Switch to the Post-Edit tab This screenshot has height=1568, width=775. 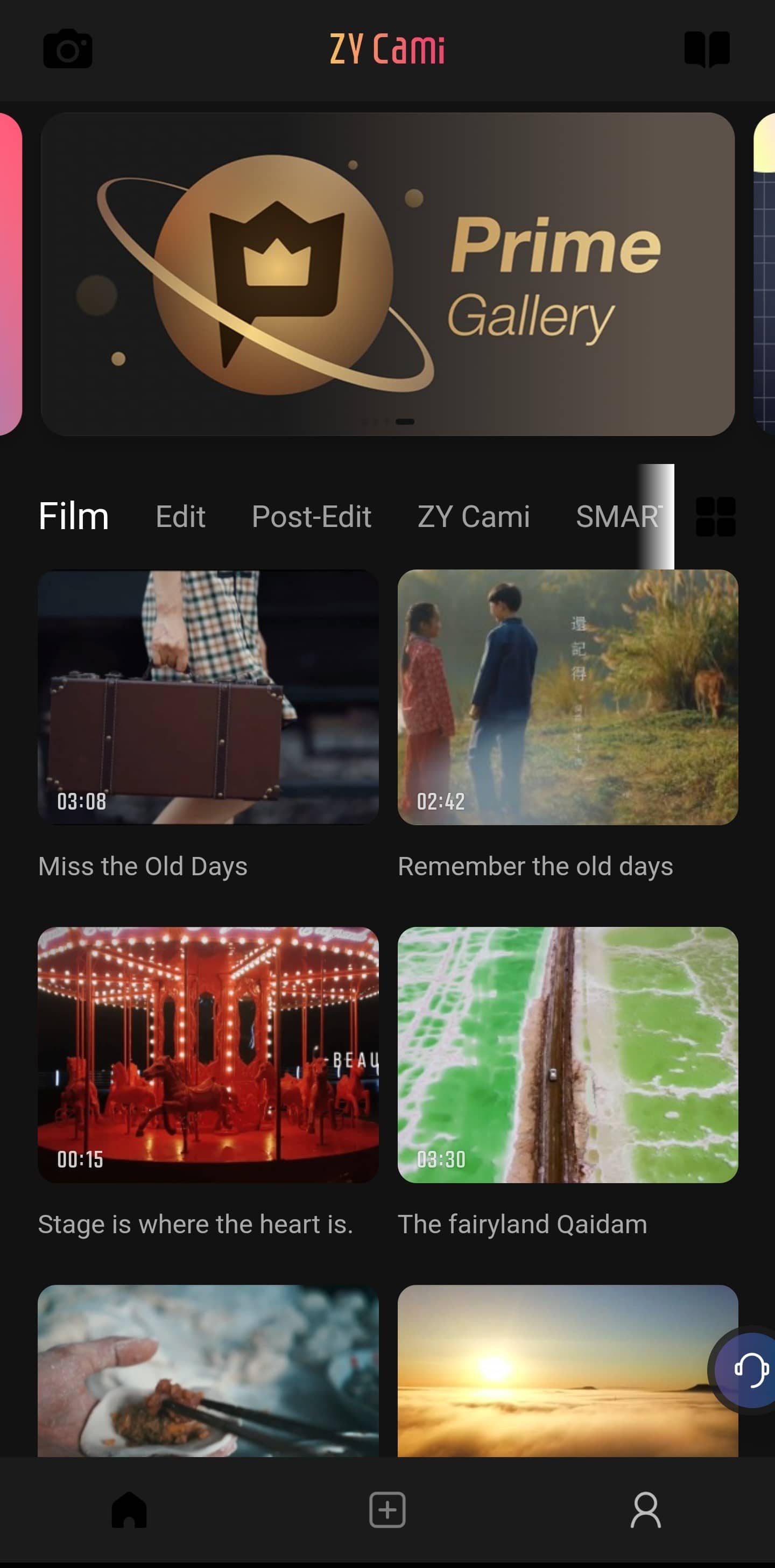[311, 517]
